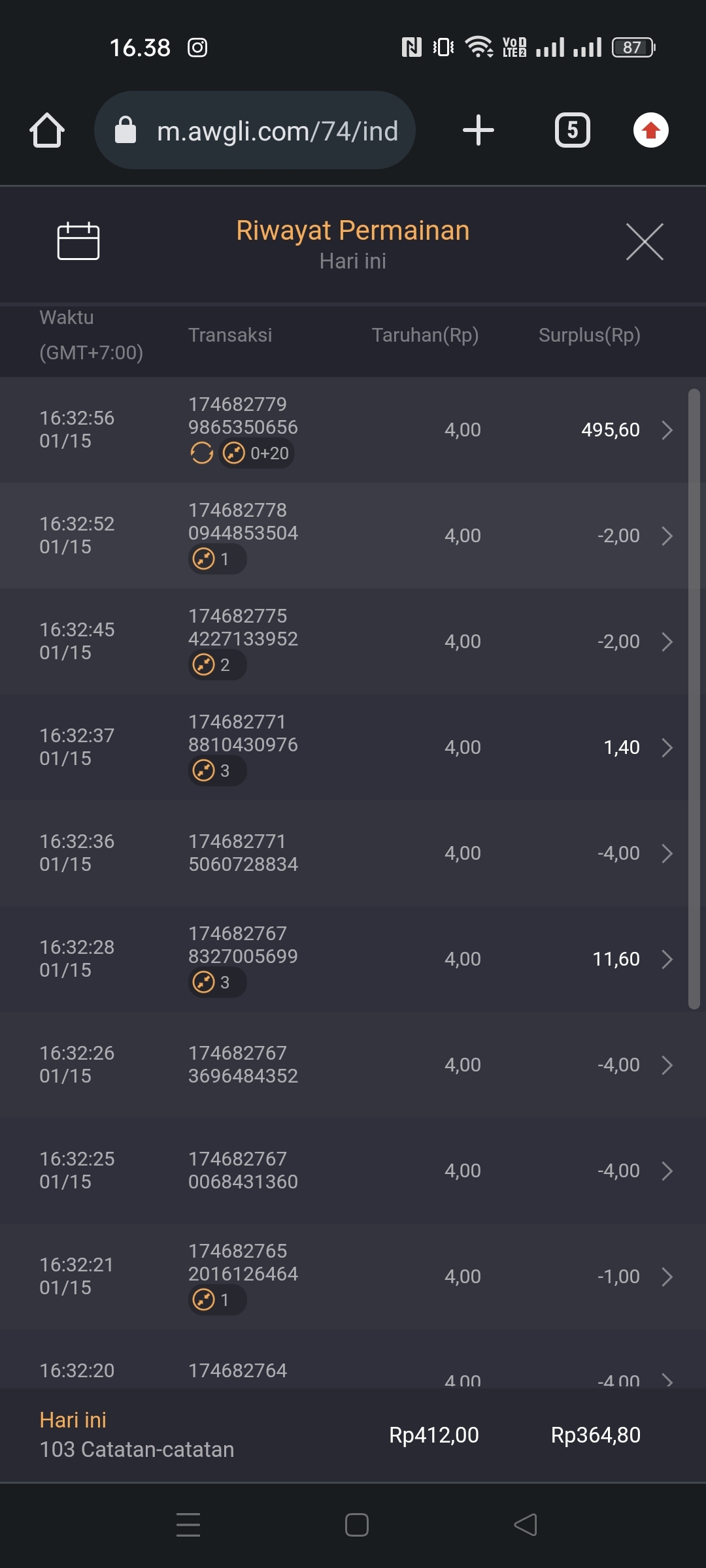Show the 5 open tabs
The image size is (706, 1568).
coord(572,130)
